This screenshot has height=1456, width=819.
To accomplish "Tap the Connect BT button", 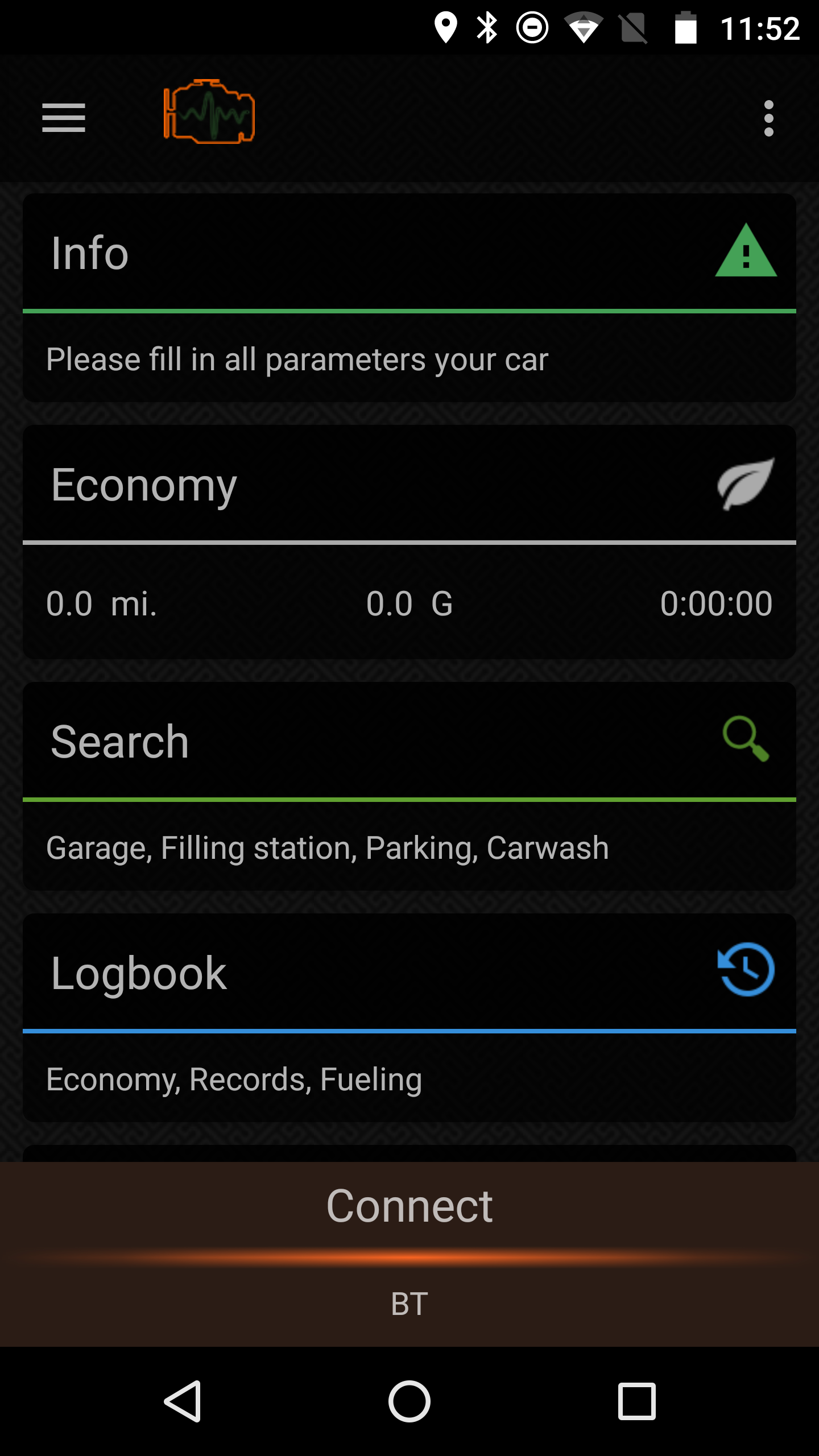I will point(409,1254).
